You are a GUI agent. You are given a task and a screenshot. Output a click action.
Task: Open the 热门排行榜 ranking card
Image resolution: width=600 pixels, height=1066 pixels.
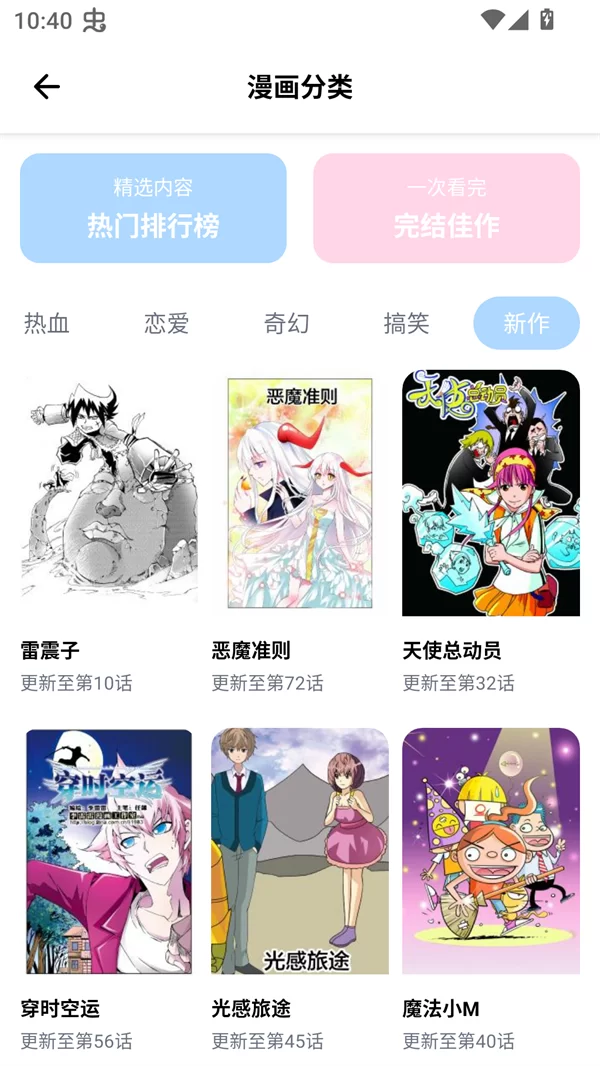tap(153, 208)
